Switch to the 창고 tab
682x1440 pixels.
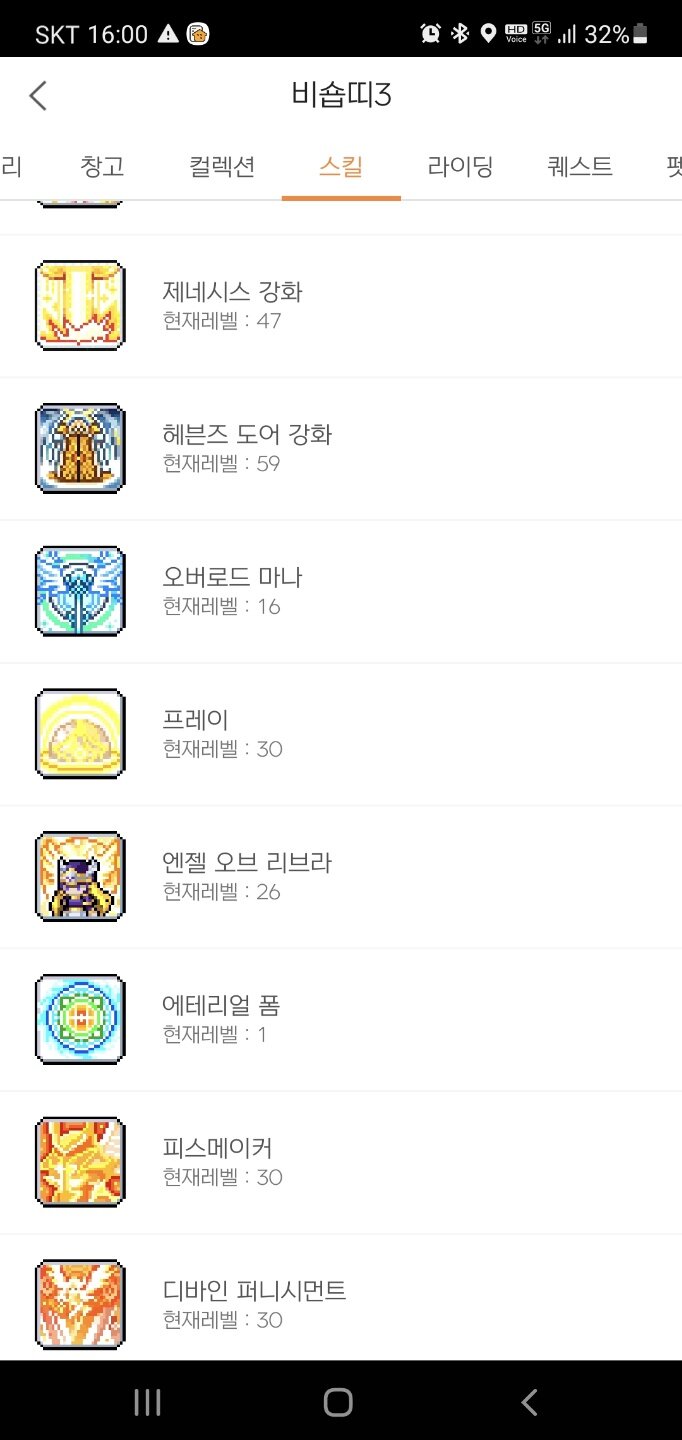pyautogui.click(x=102, y=166)
